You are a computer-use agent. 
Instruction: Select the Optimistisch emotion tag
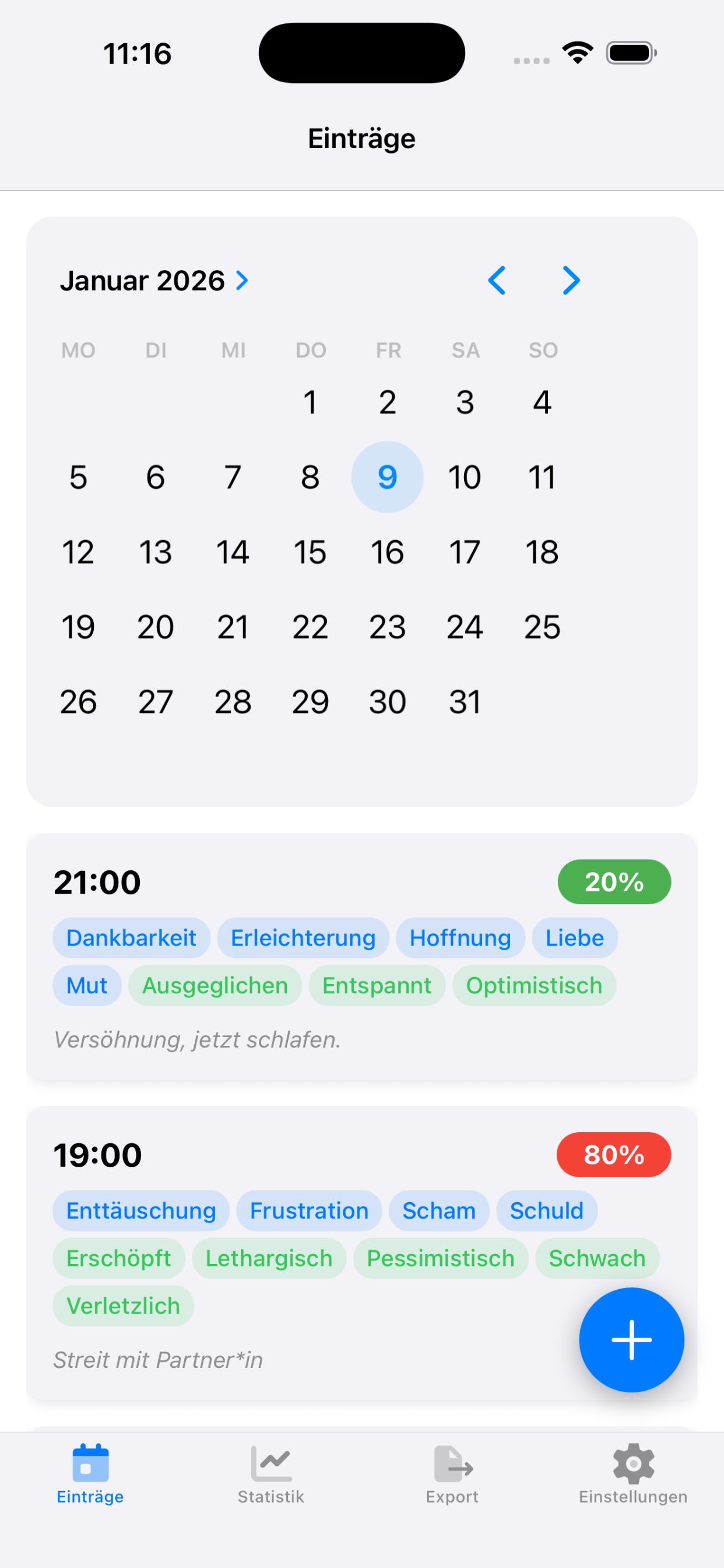click(533, 985)
